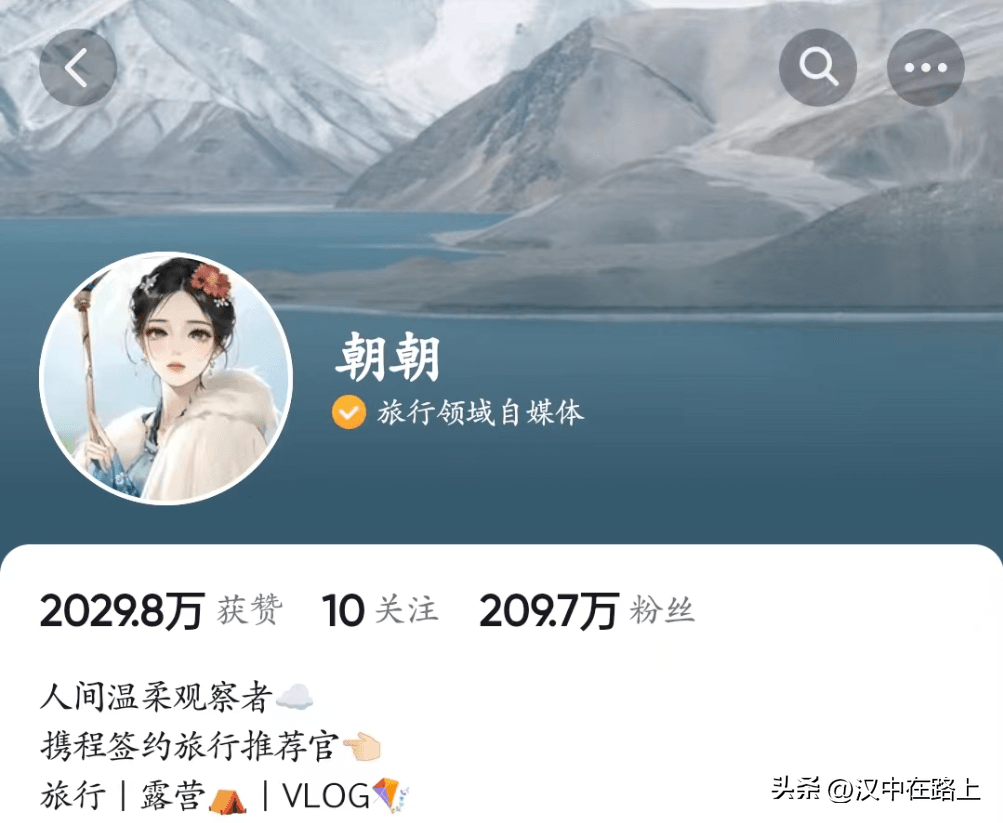The height and width of the screenshot is (823, 1003).
Task: Open the search icon on the profile
Action: pyautogui.click(x=818, y=68)
